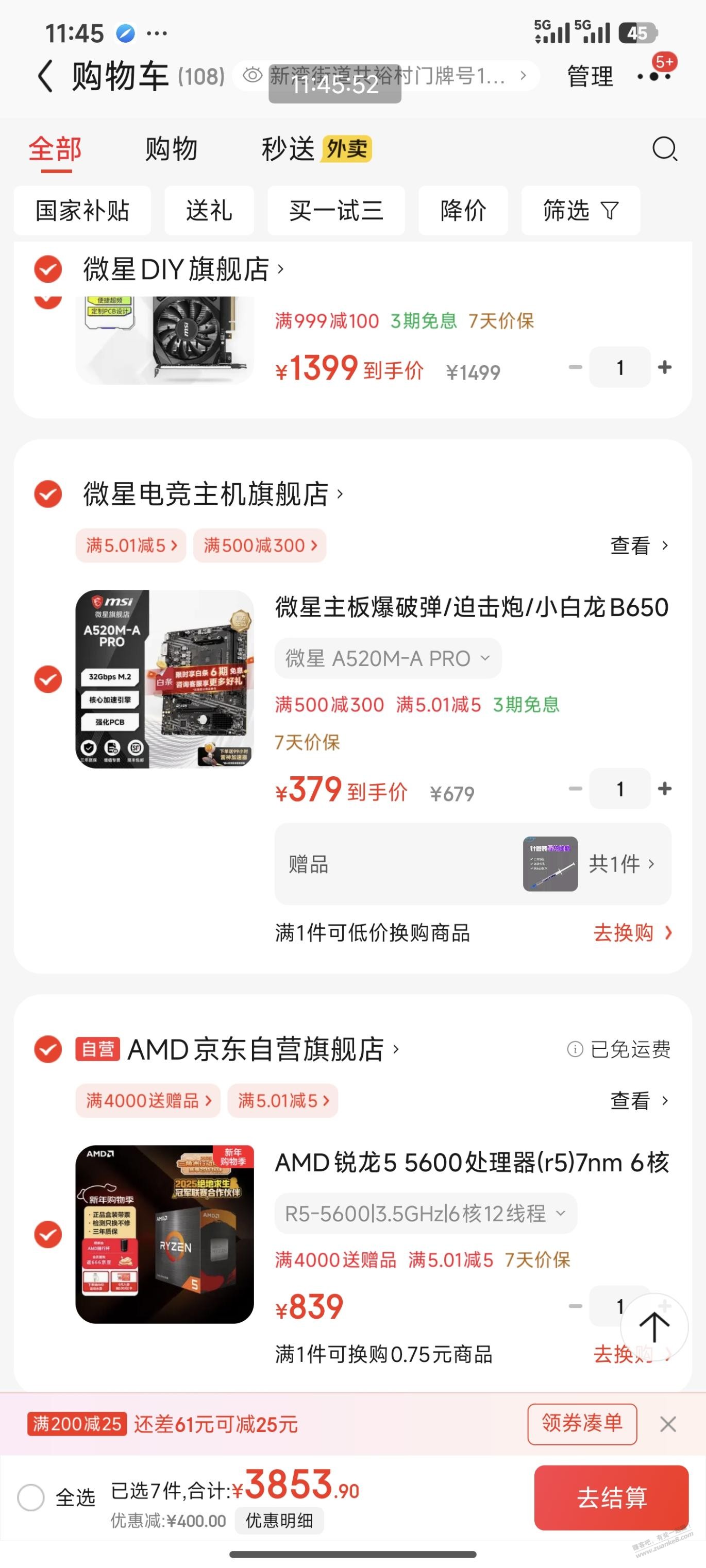The height and width of the screenshot is (1568, 706).
Task: Dismiss the 满200减25 promo banner
Action: coord(668,1424)
